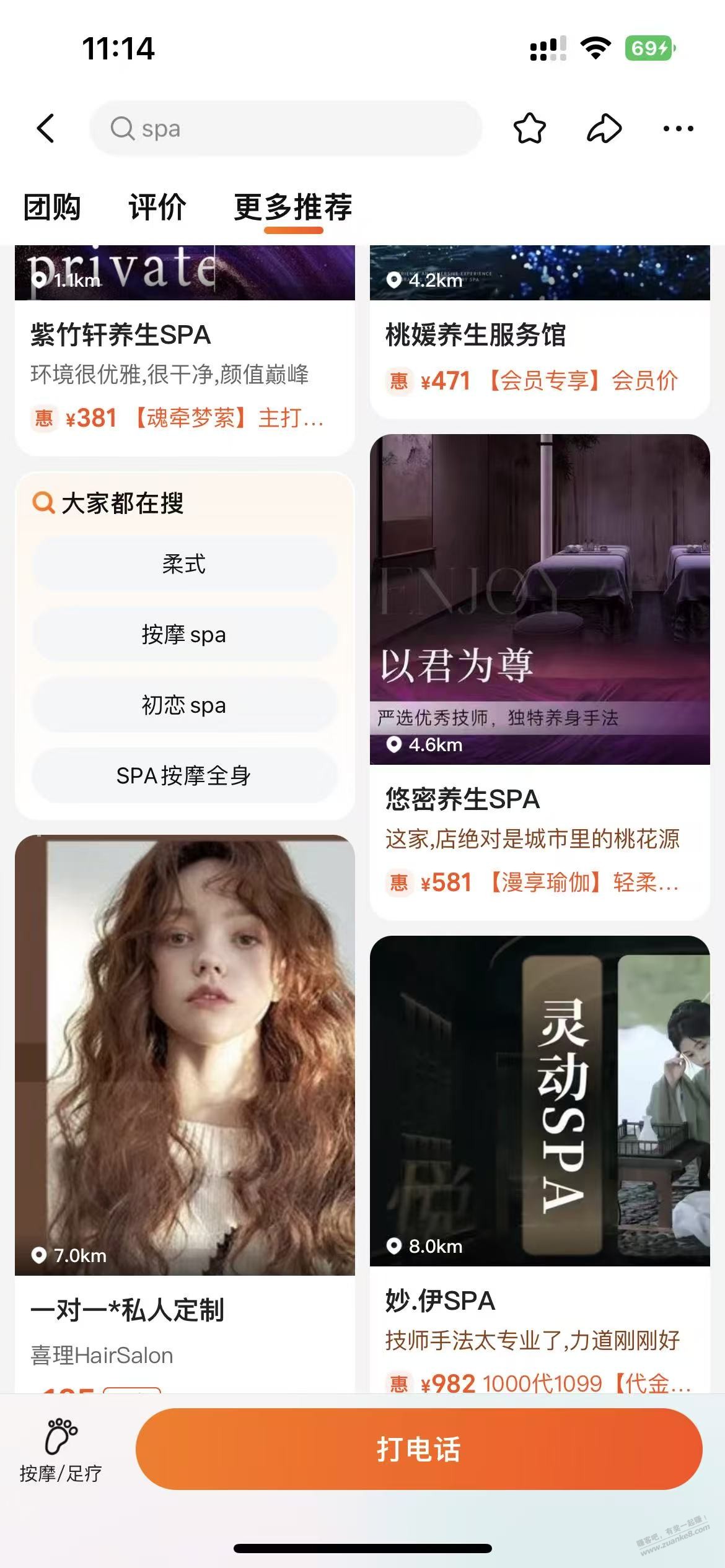Open the 按摩/足疗 category

(61, 1450)
